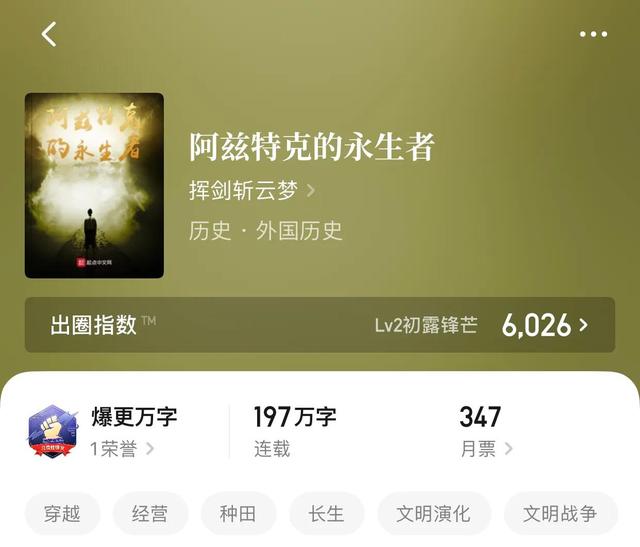Screen dimensions: 640x547
Task: Open the 文明战争 tag
Action: coord(560,514)
